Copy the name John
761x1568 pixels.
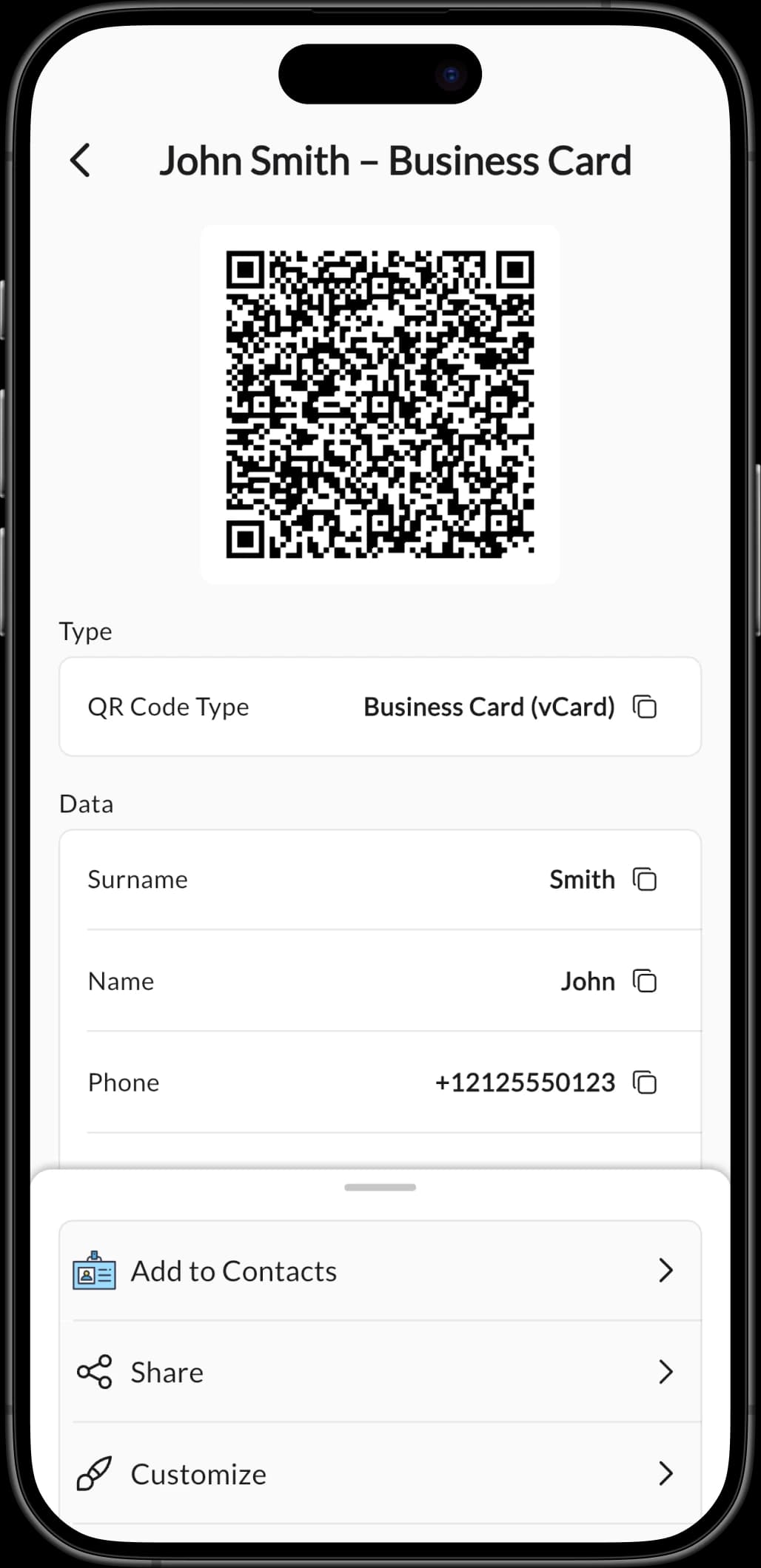pos(645,981)
